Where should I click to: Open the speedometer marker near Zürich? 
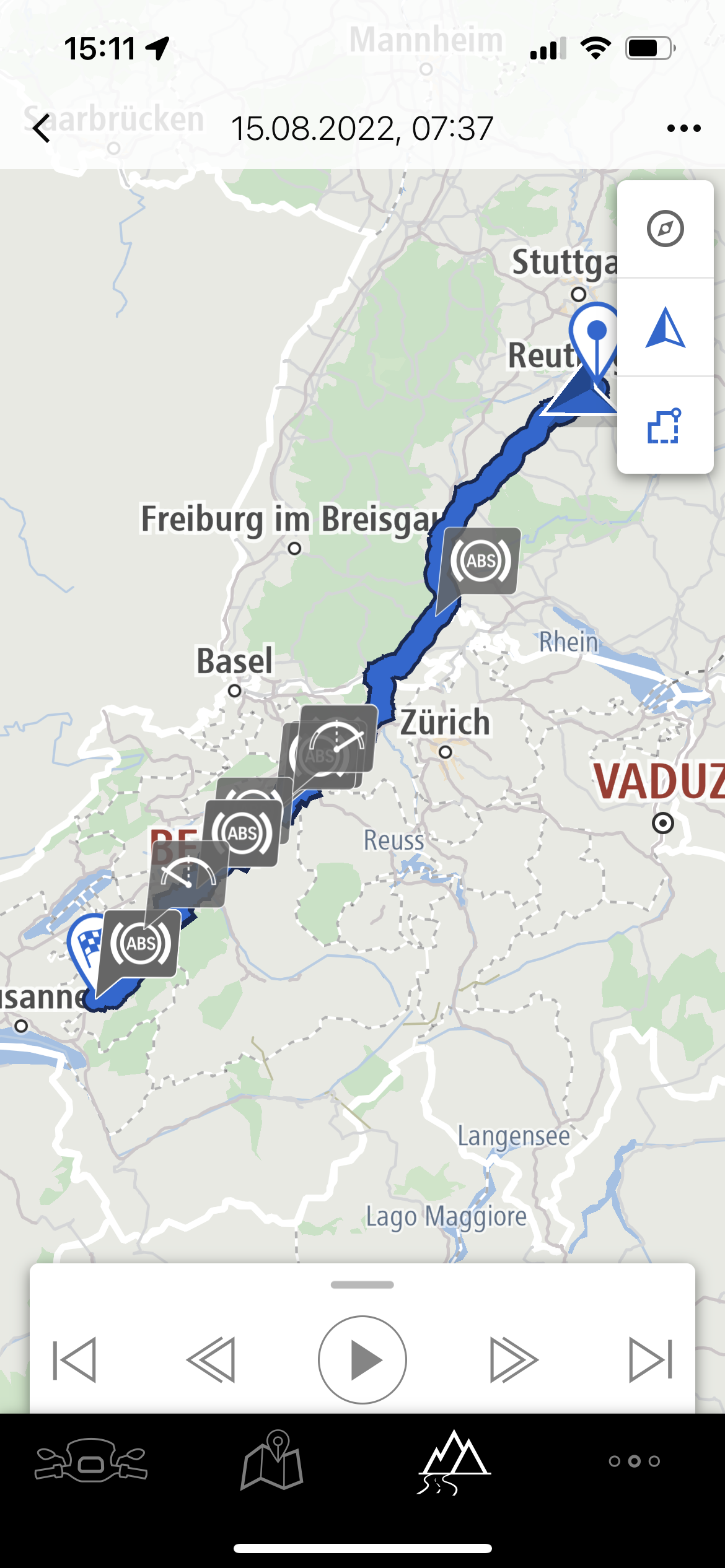337,738
